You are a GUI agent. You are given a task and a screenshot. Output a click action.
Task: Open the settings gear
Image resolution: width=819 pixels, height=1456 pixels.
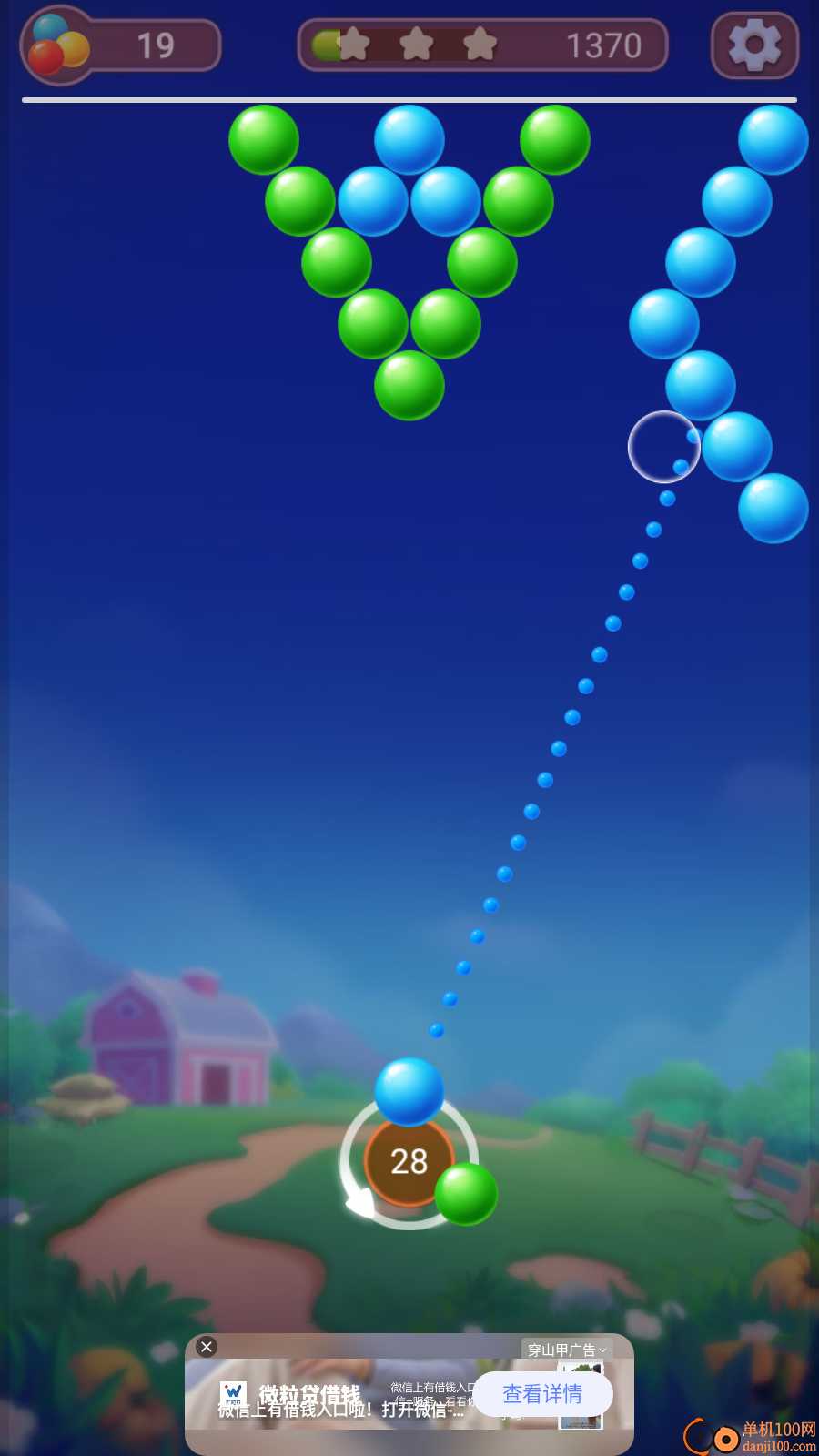pyautogui.click(x=754, y=45)
